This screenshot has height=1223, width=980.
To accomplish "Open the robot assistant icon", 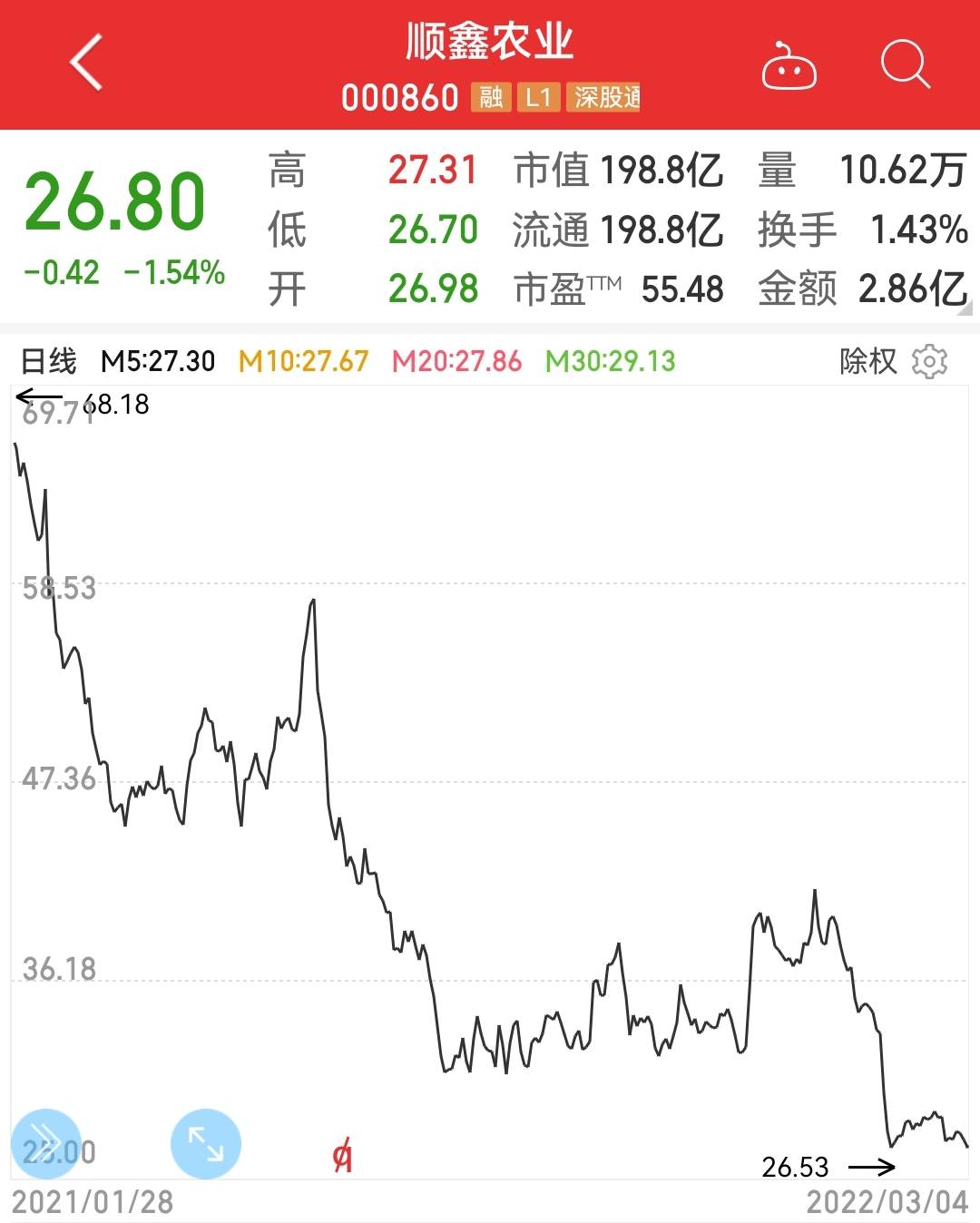I will tap(789, 66).
